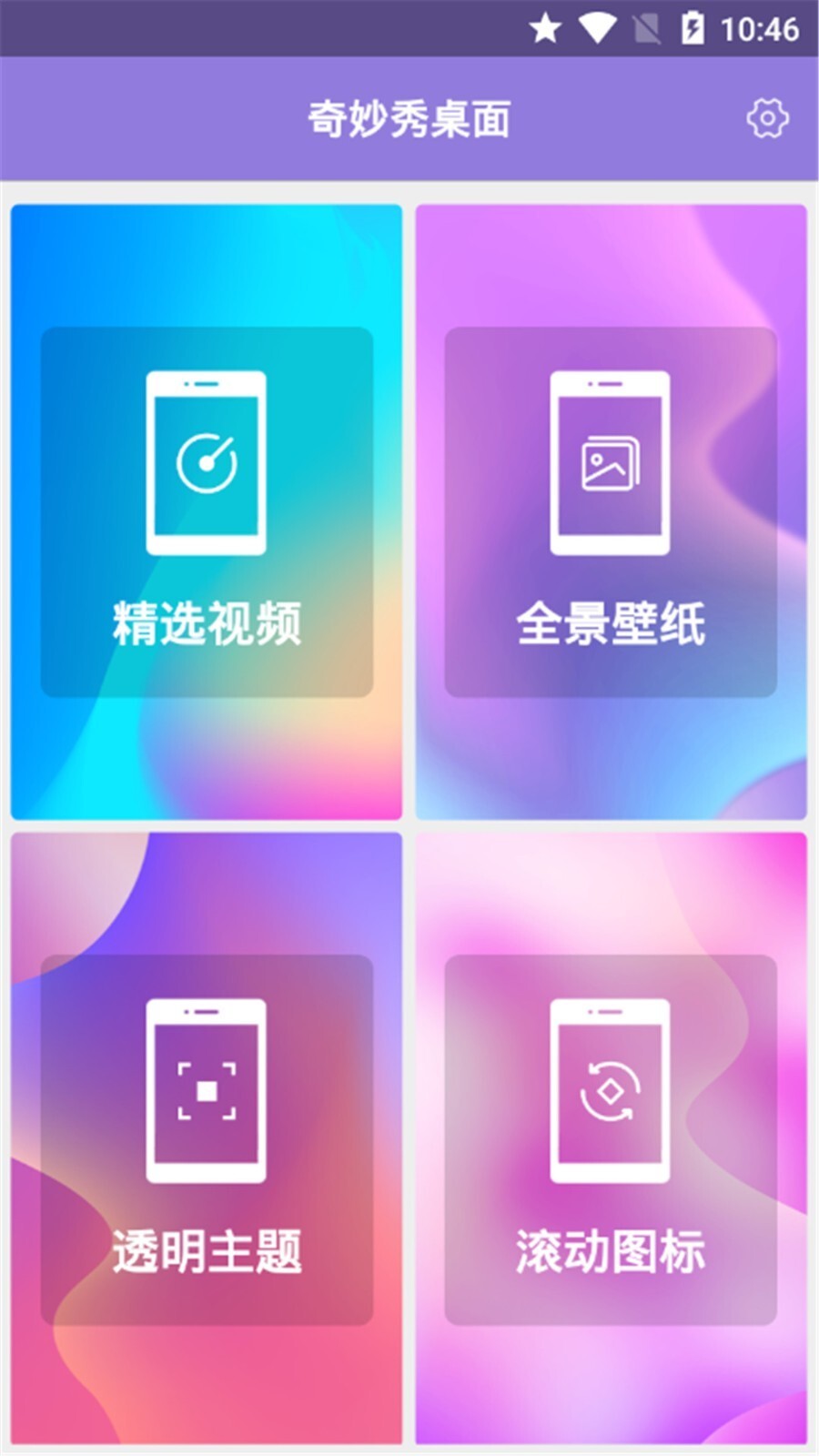Click the SIM card icon in the status bar
This screenshot has width=819, height=1456.
click(645, 27)
